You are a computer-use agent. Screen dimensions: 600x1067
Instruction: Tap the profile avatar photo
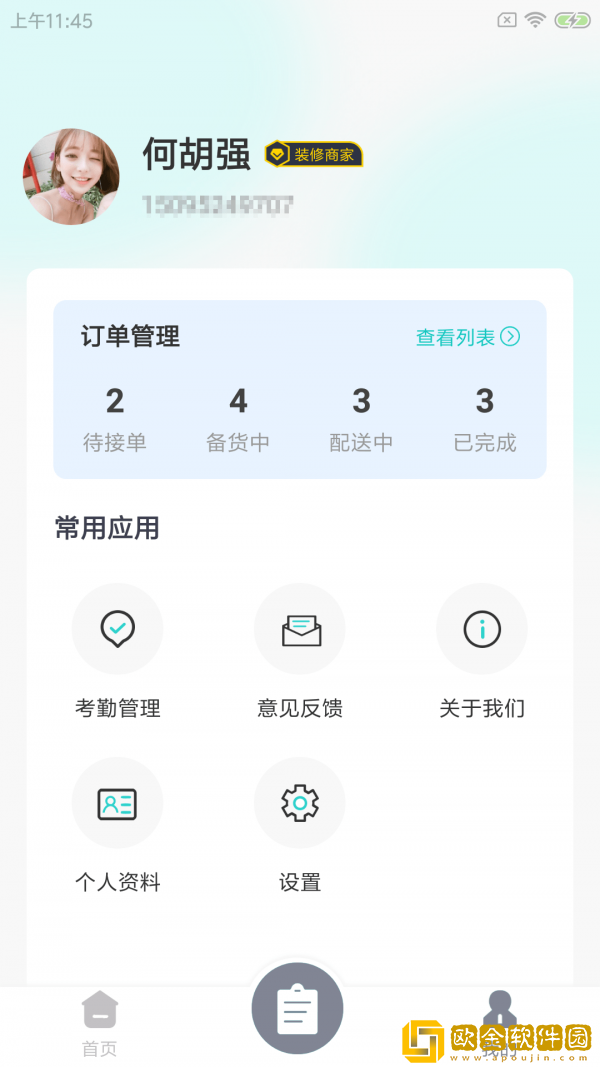(x=71, y=176)
